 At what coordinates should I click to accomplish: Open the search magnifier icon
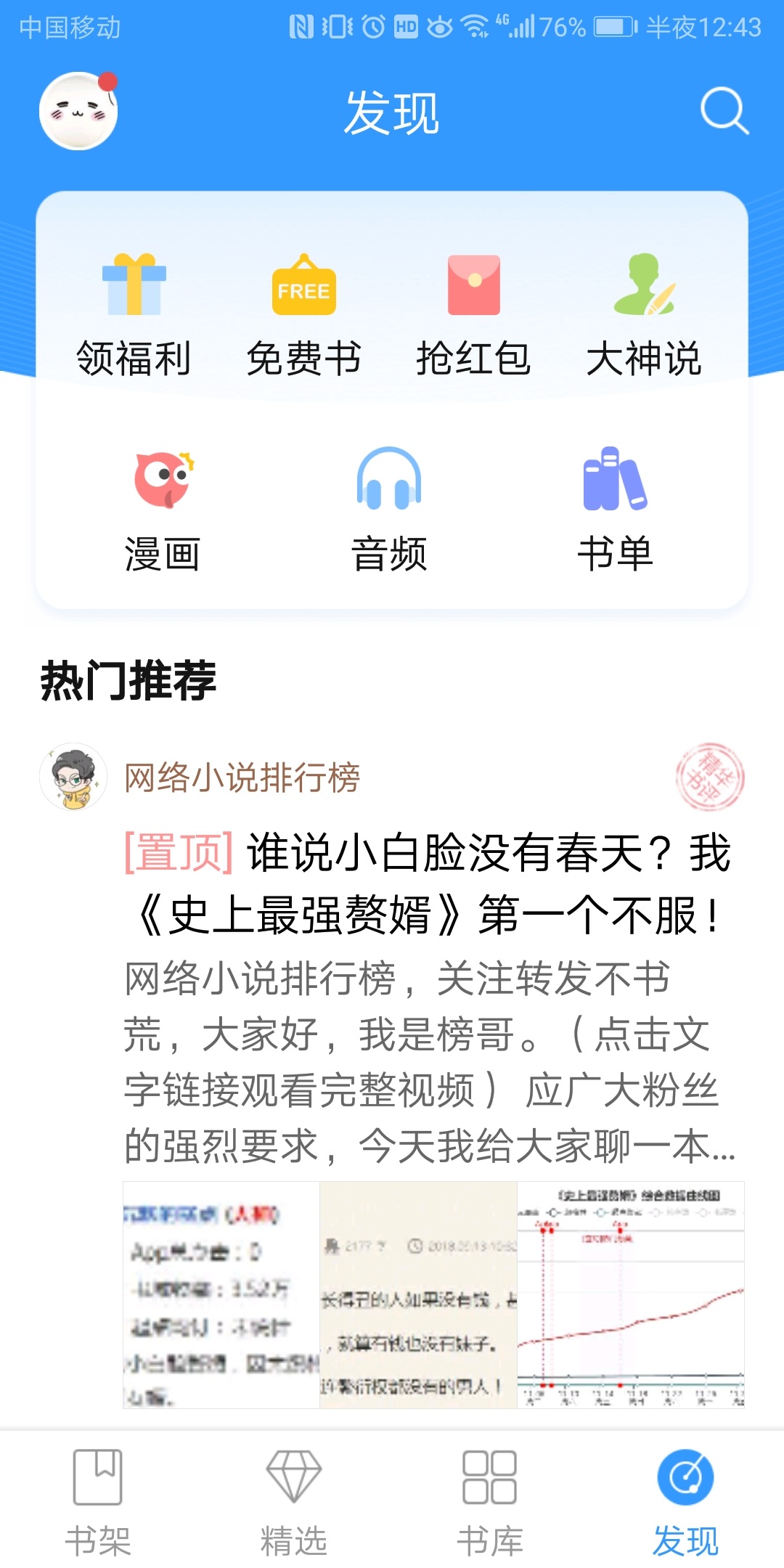click(x=724, y=111)
